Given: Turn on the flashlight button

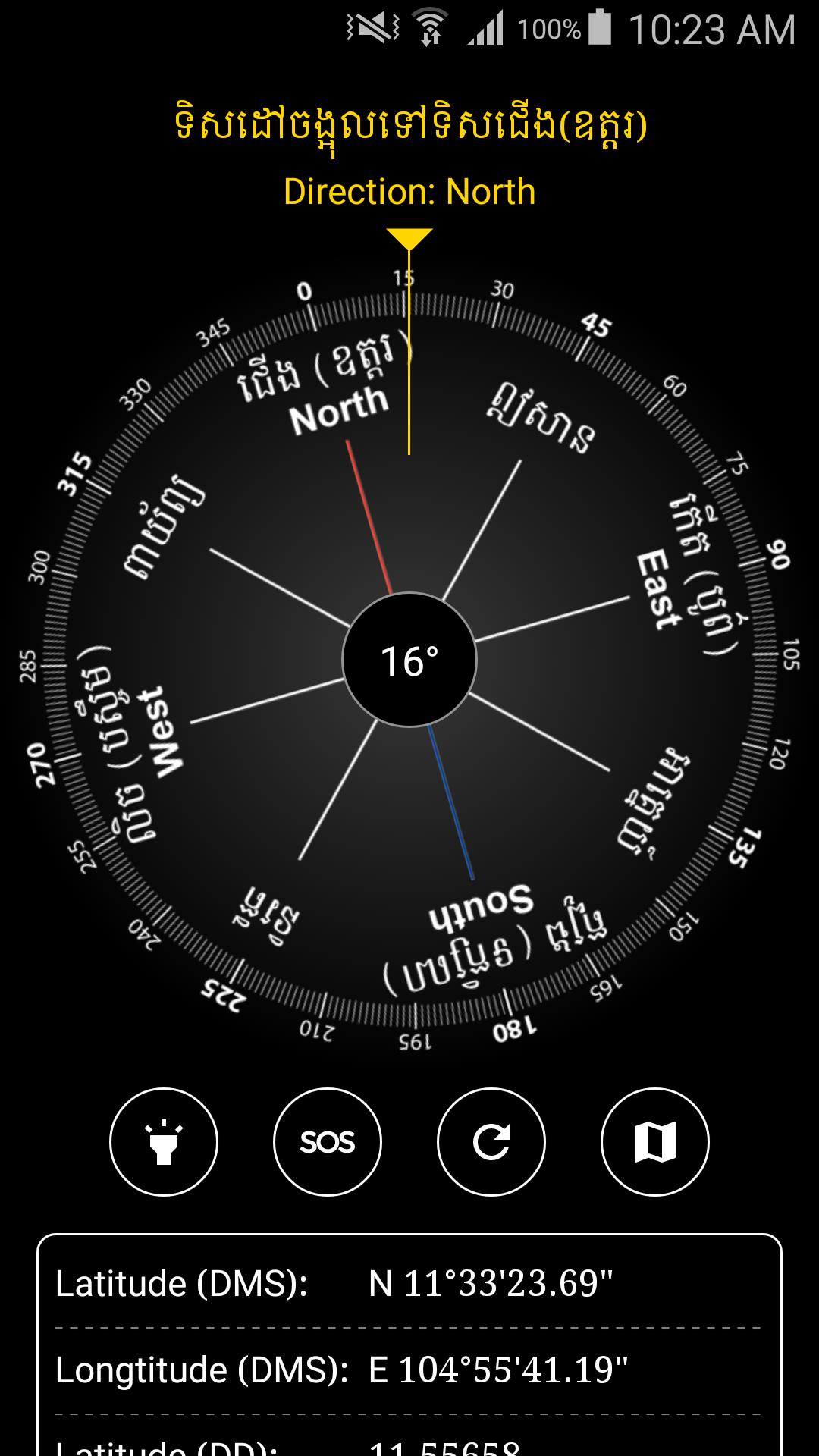Looking at the screenshot, I should coord(164,1142).
